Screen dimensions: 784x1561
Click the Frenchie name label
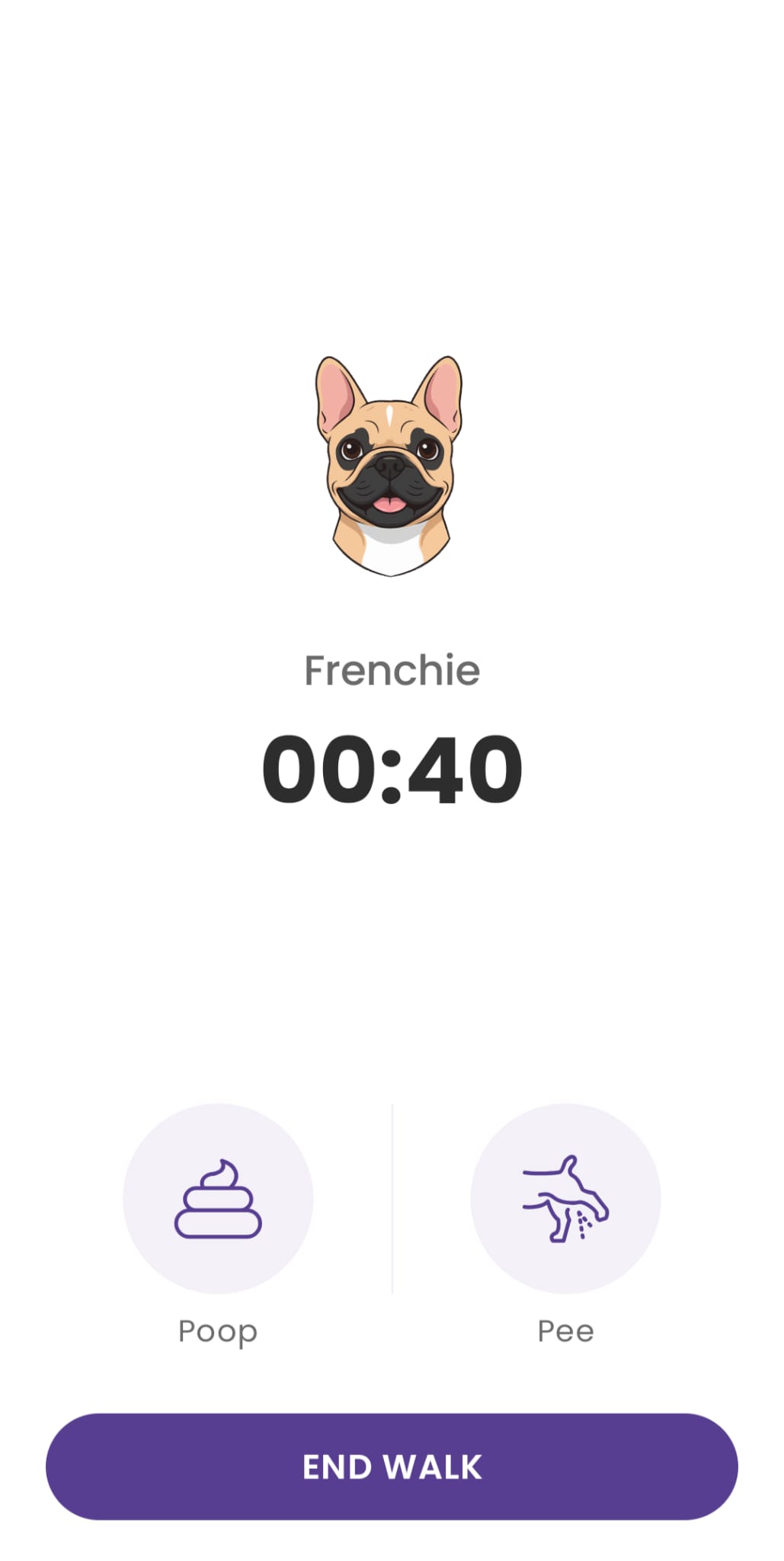pyautogui.click(x=392, y=668)
